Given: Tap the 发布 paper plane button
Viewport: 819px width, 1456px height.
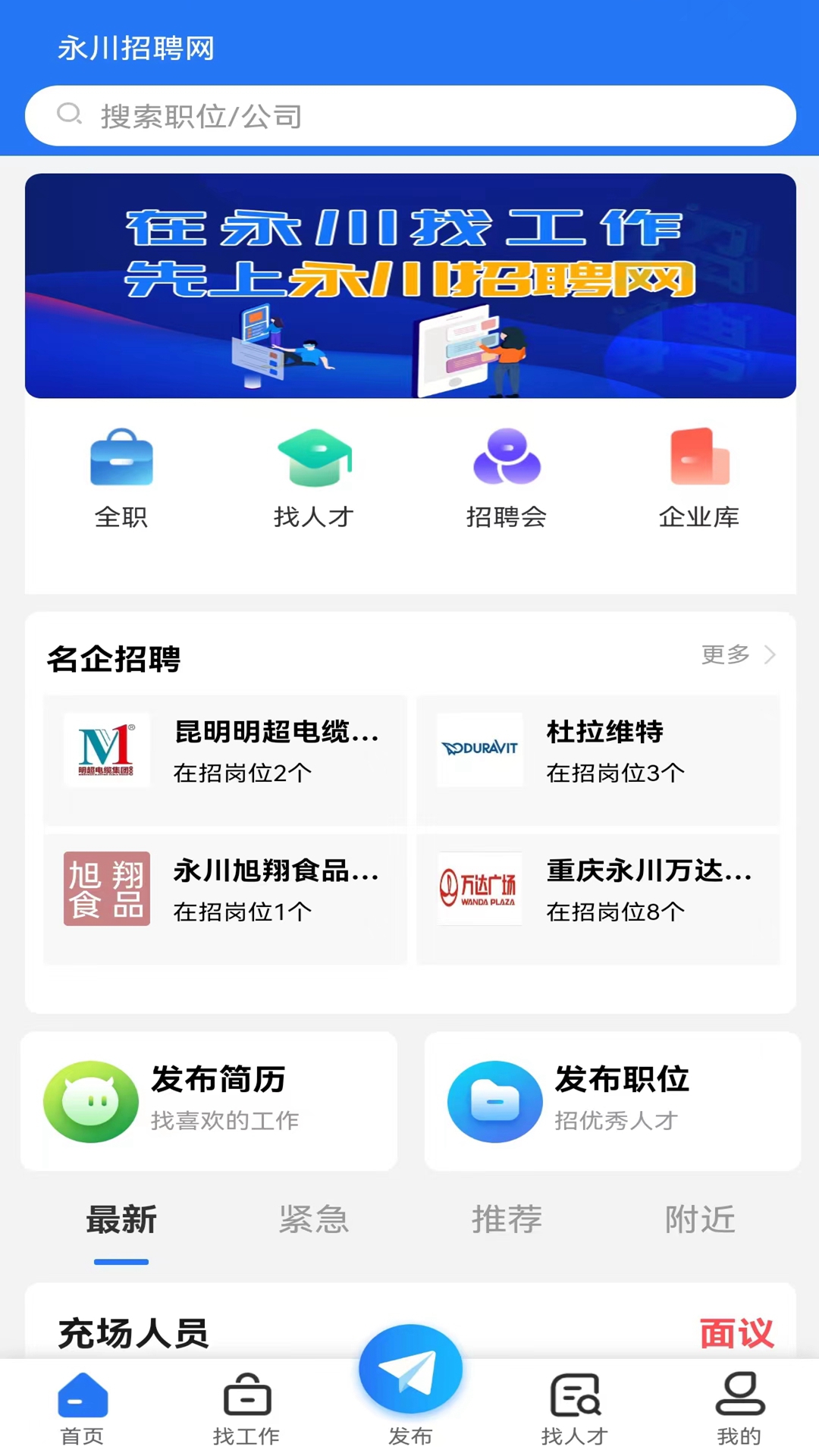Looking at the screenshot, I should (x=410, y=1373).
